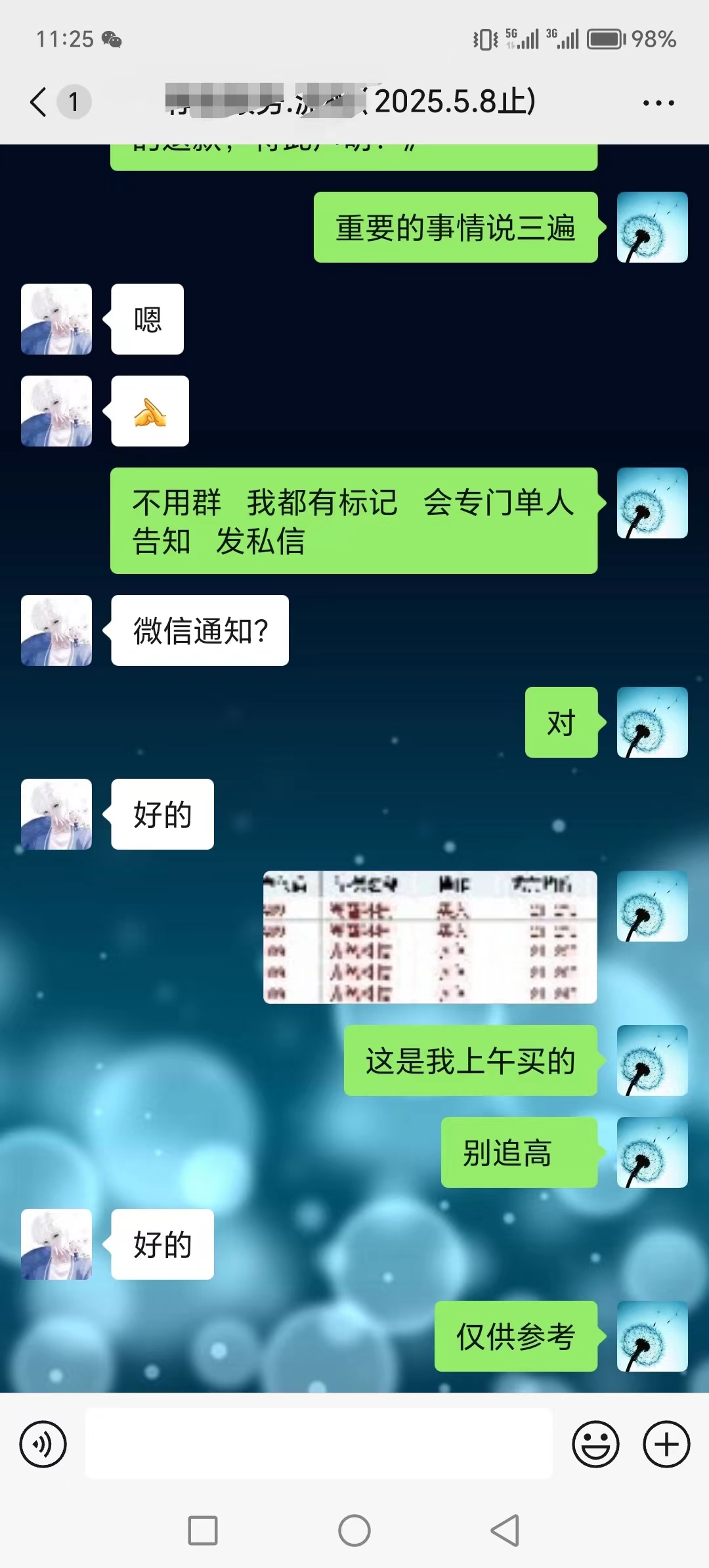The image size is (709, 1568).
Task: Open the emoji sticker panel
Action: pos(595,1445)
